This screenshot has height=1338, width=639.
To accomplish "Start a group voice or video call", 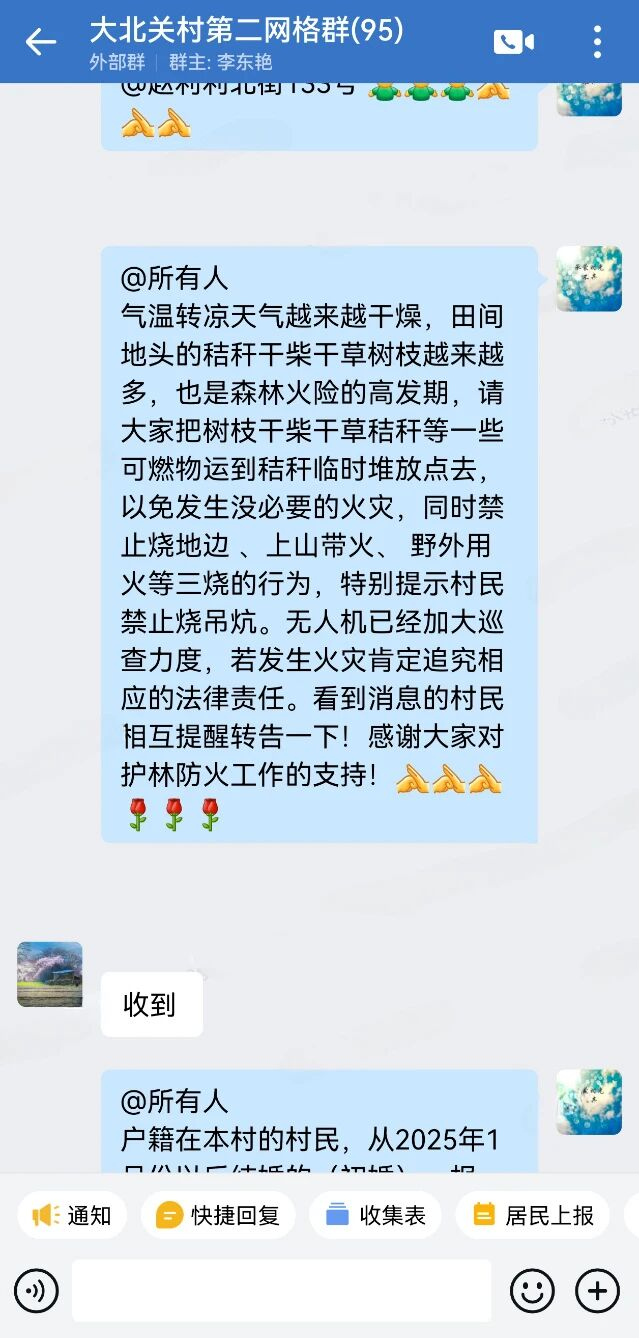I will point(513,42).
